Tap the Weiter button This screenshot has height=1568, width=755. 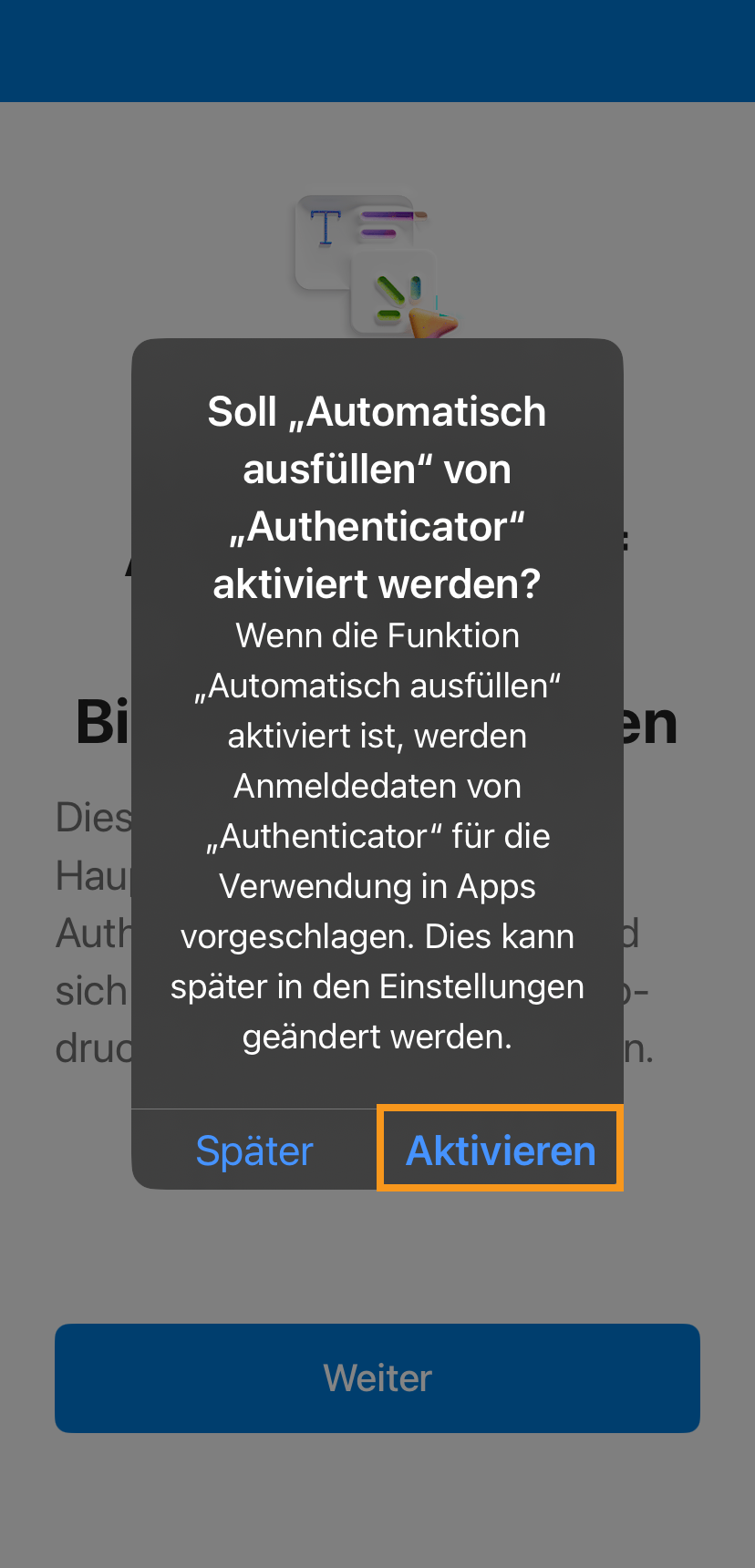tap(377, 1377)
